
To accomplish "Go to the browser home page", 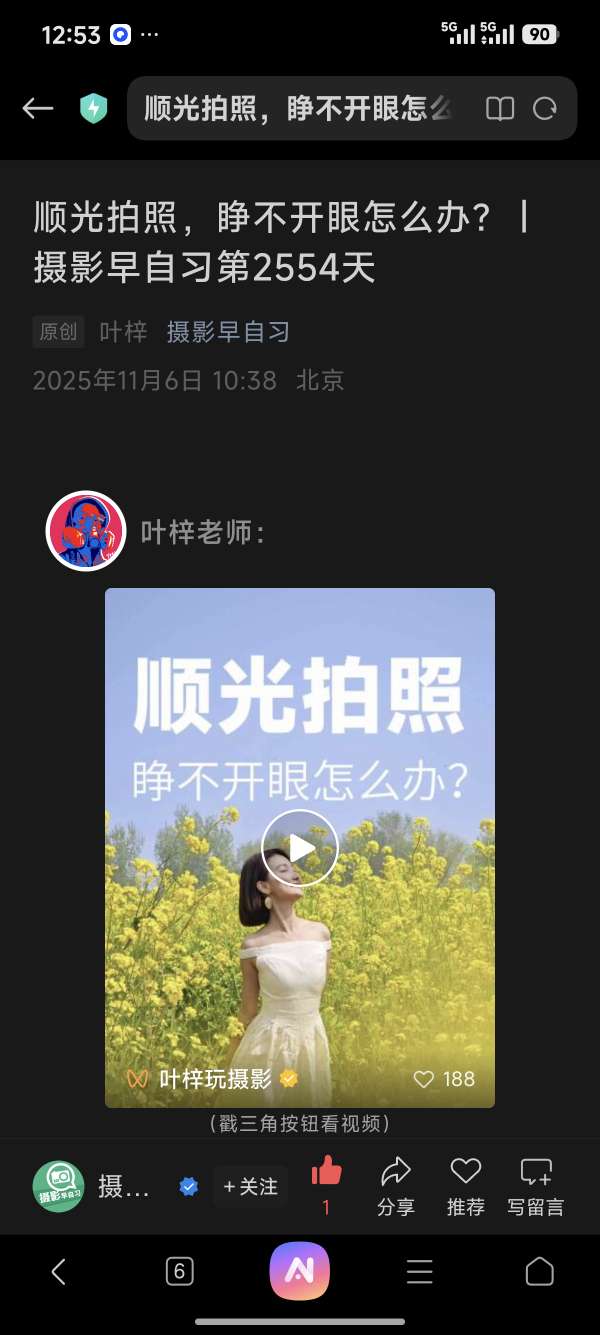I will [540, 1271].
